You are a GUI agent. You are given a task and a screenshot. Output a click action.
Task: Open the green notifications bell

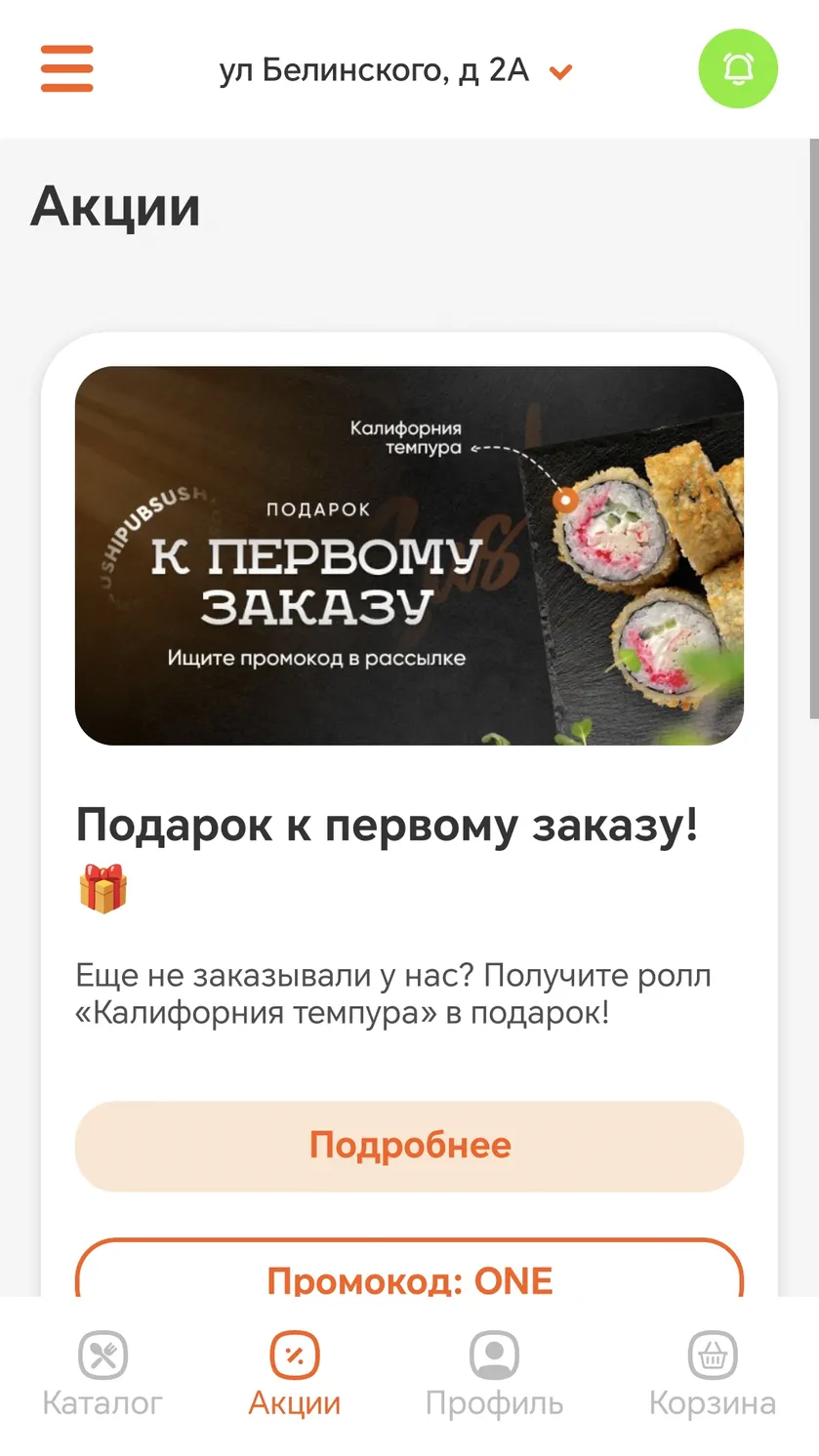click(x=738, y=69)
